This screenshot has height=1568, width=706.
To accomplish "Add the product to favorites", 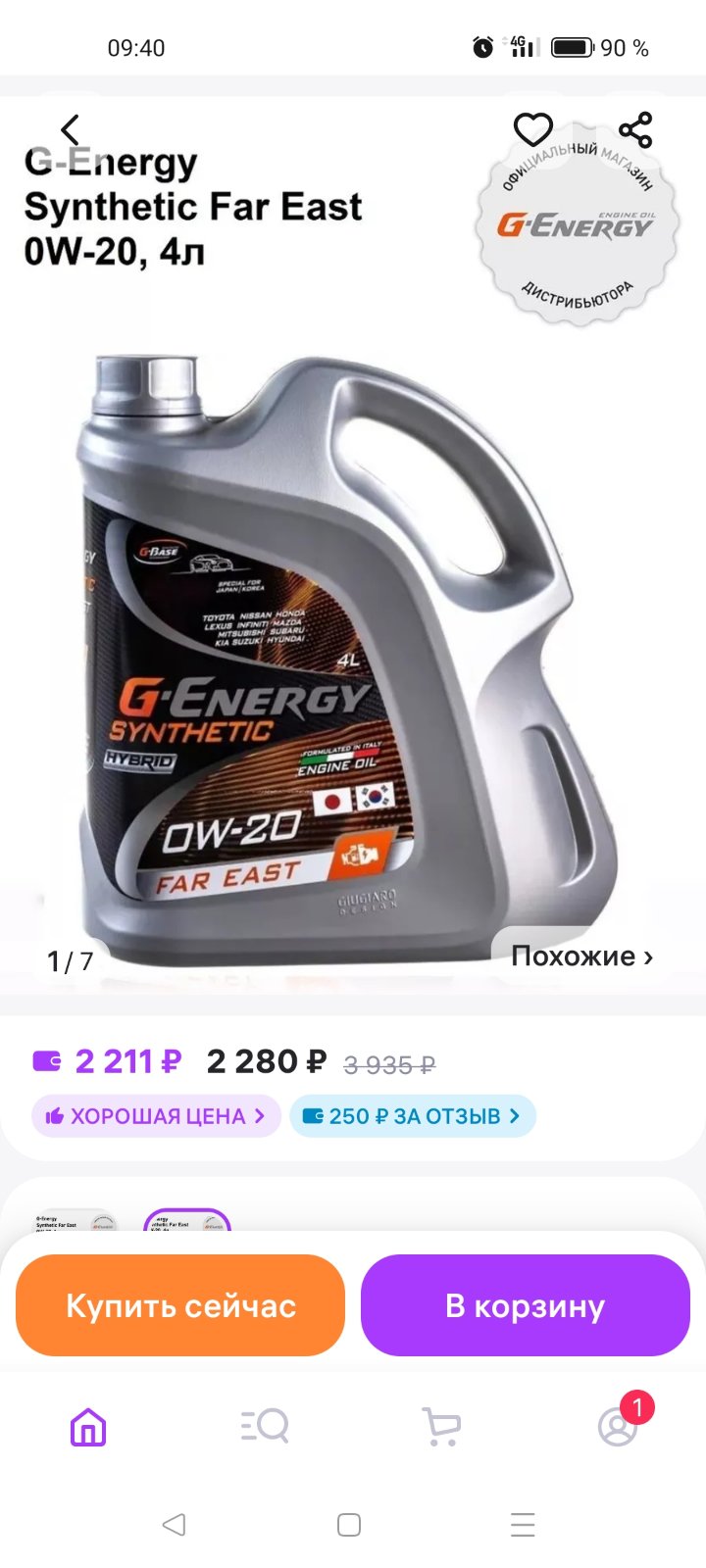I will (x=533, y=129).
